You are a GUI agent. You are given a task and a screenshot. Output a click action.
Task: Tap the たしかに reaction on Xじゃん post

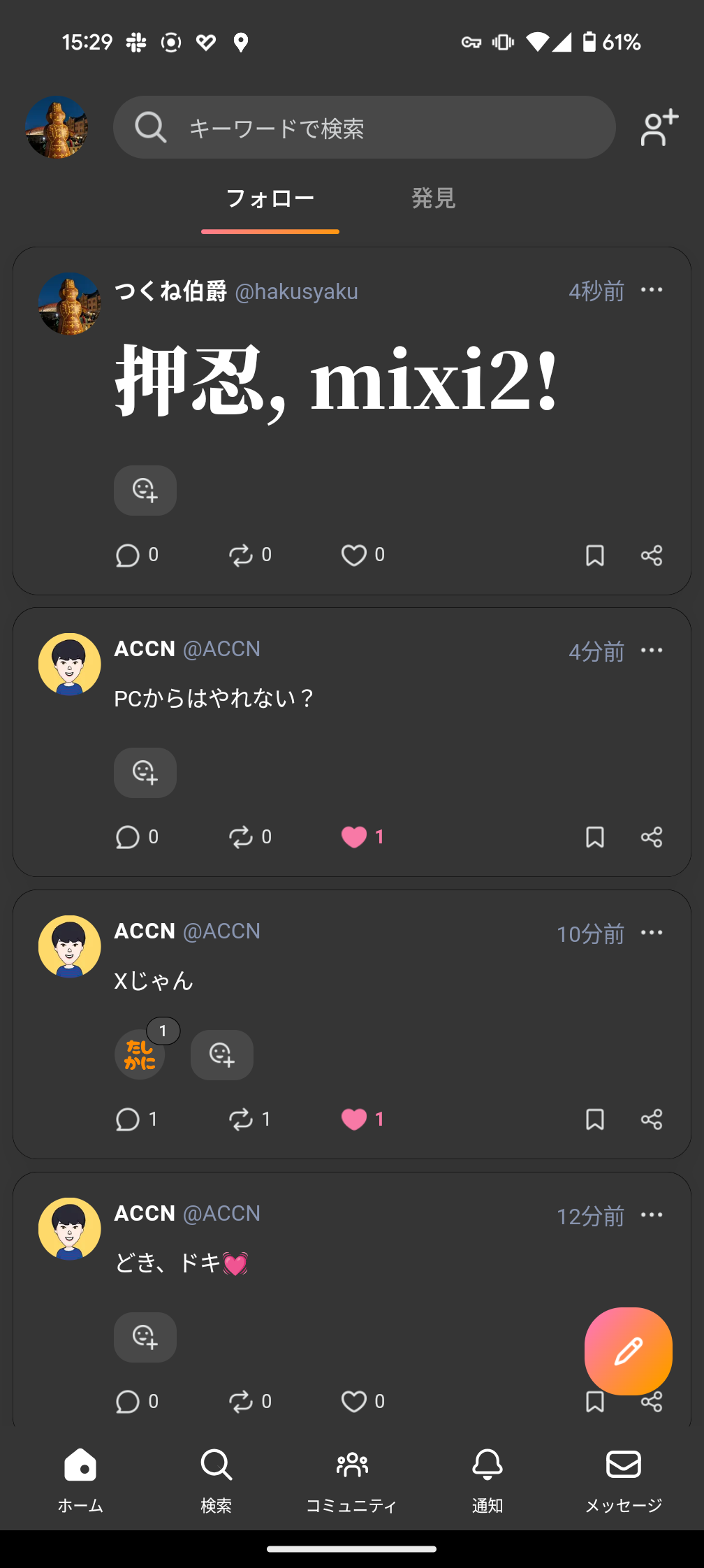pos(140,1055)
